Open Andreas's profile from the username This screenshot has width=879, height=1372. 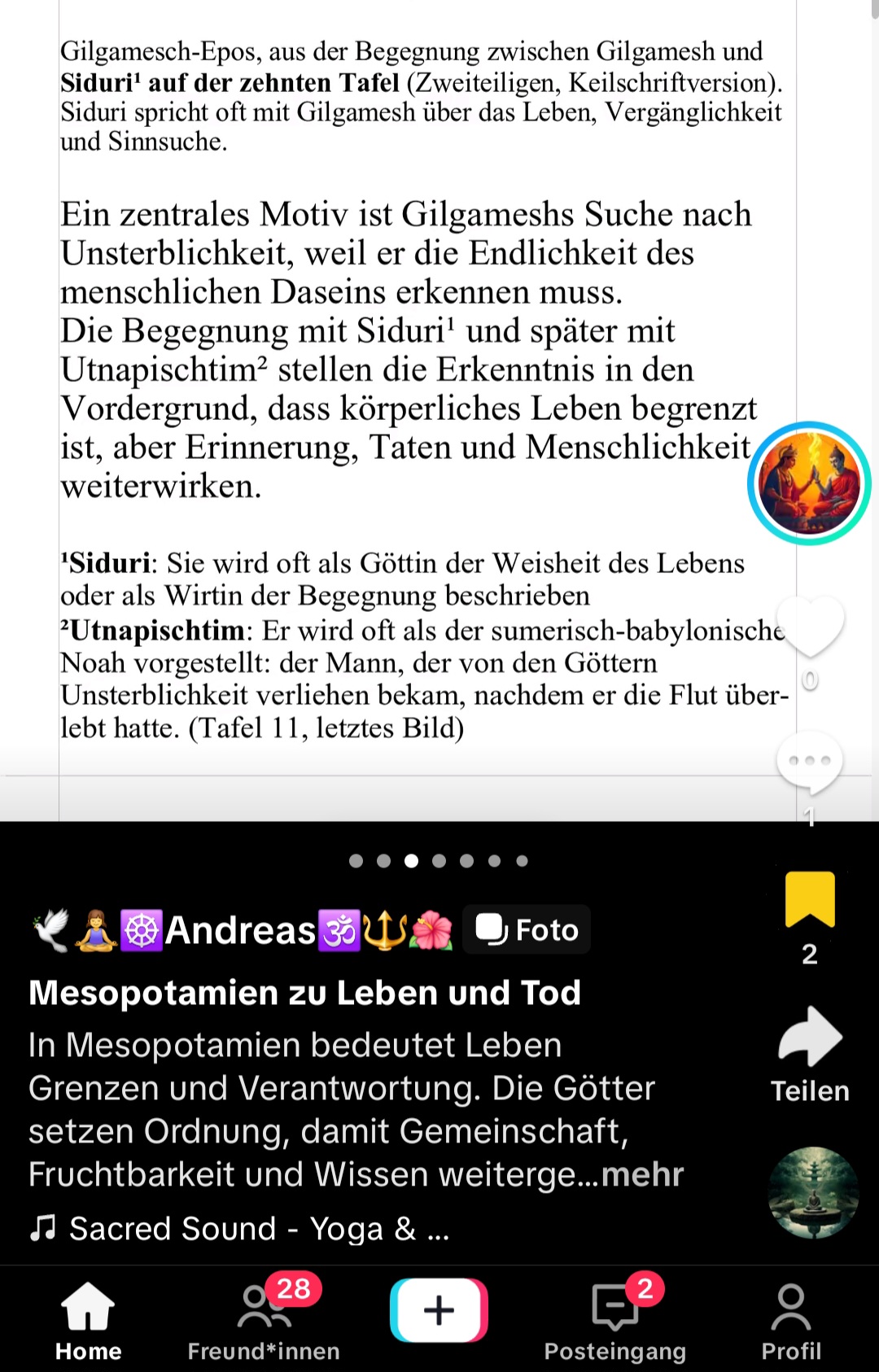(x=241, y=930)
